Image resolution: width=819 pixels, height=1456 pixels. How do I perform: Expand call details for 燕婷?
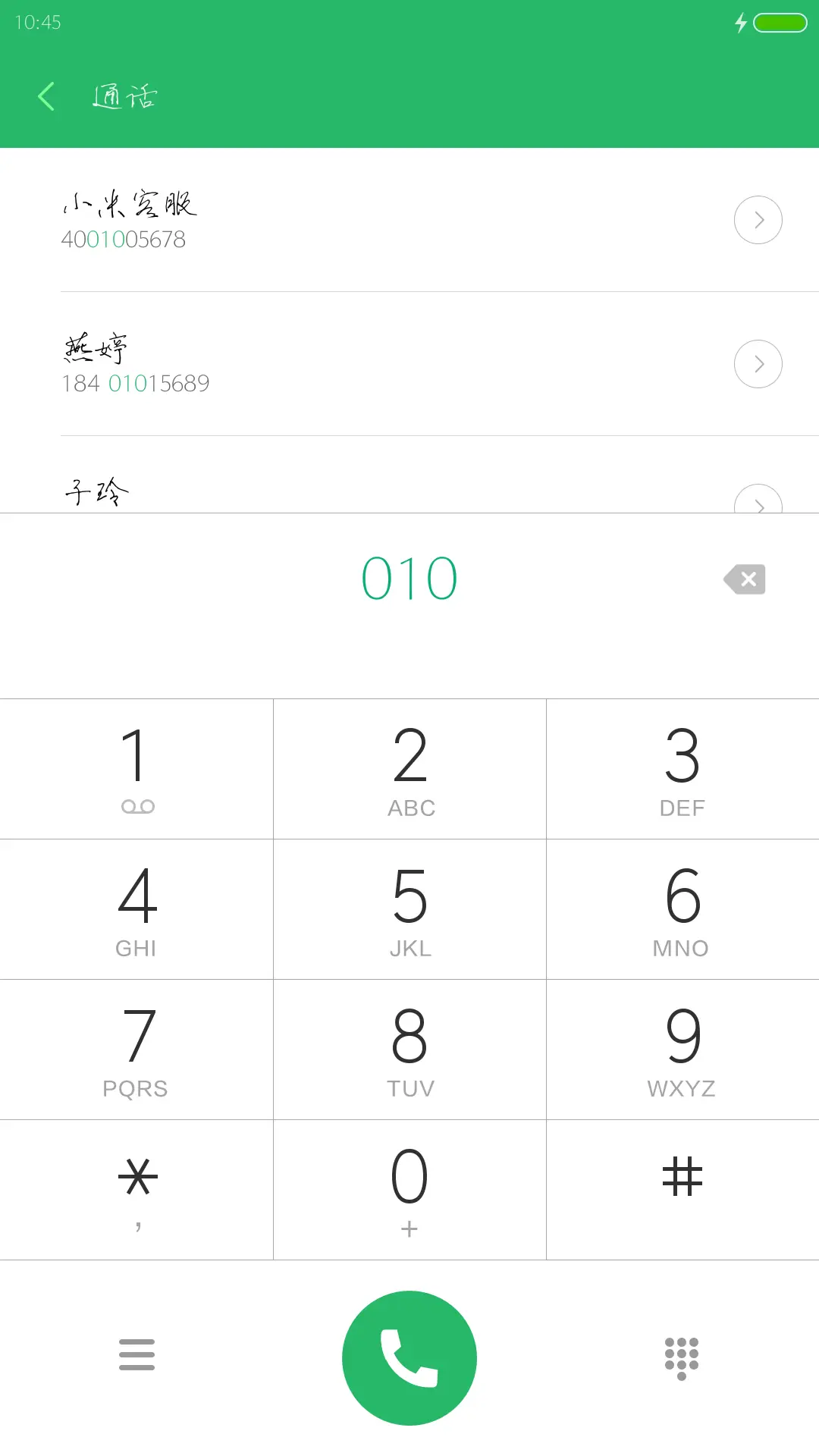758,364
